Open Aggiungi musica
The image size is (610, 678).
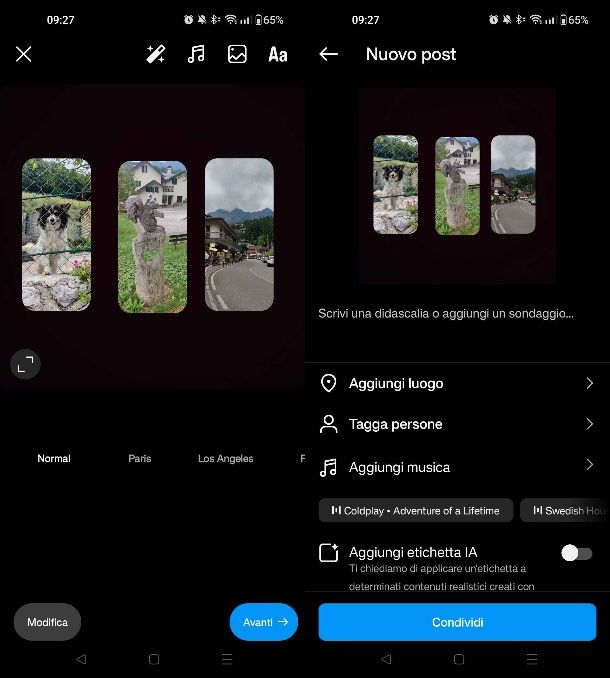pyautogui.click(x=457, y=467)
